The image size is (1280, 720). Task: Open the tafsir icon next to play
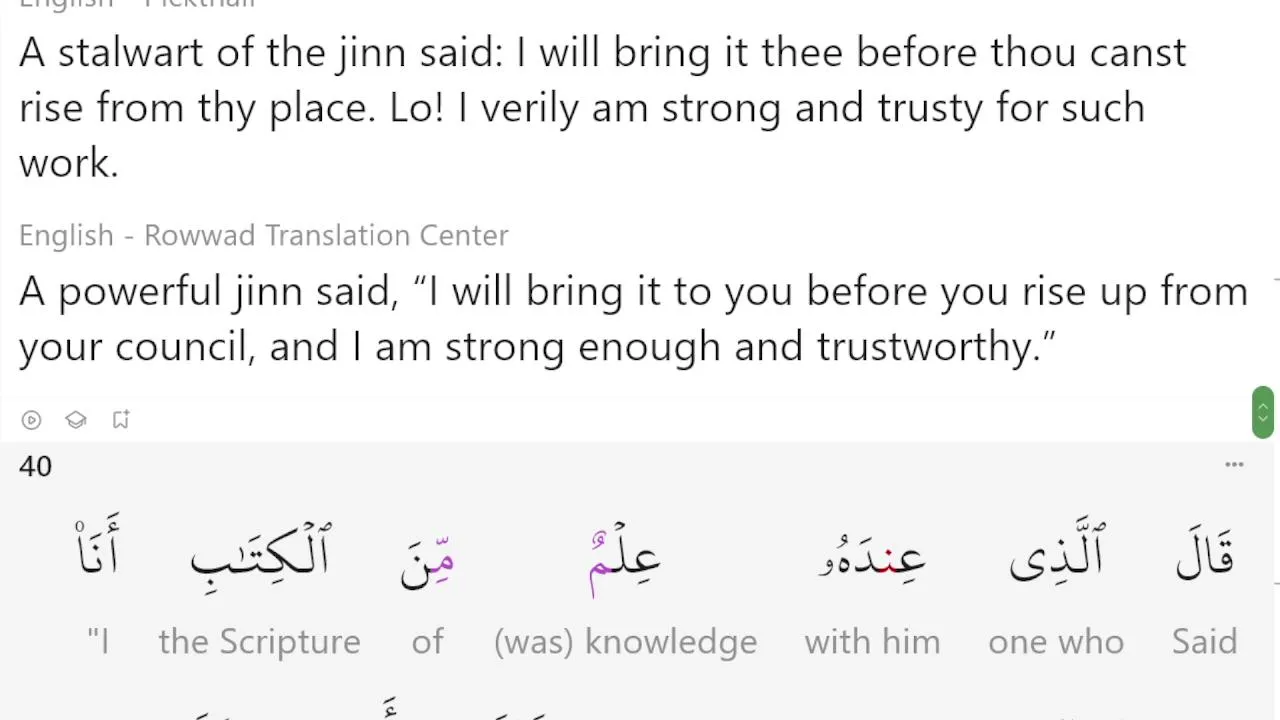point(76,420)
